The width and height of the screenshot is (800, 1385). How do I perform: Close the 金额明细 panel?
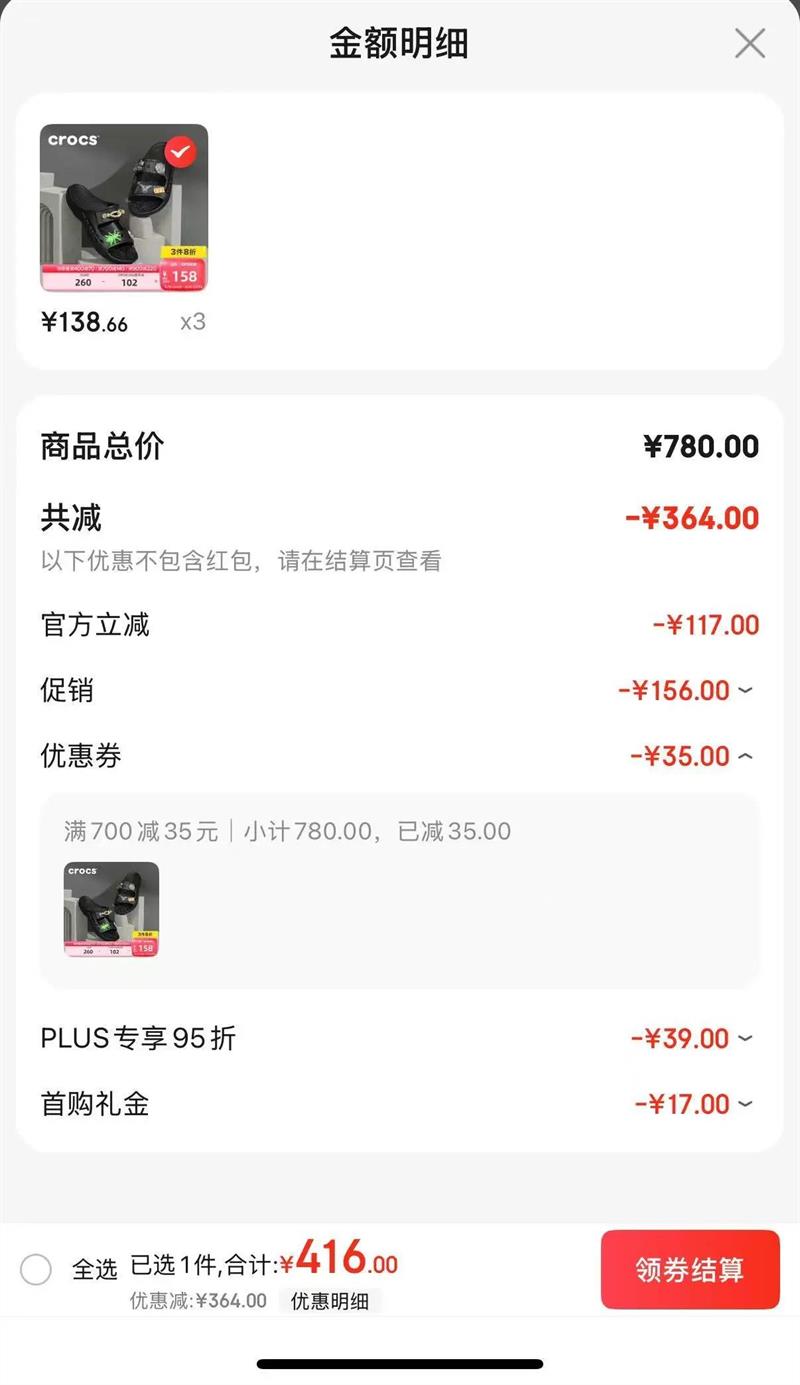point(749,44)
